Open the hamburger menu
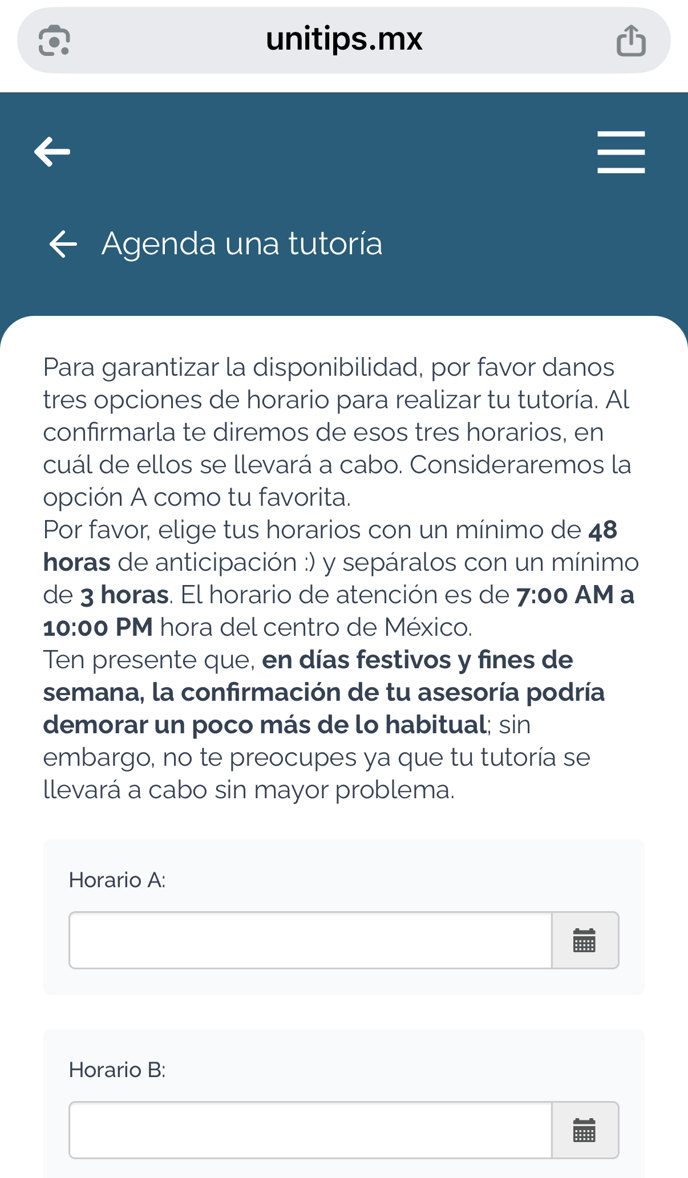 tap(621, 152)
